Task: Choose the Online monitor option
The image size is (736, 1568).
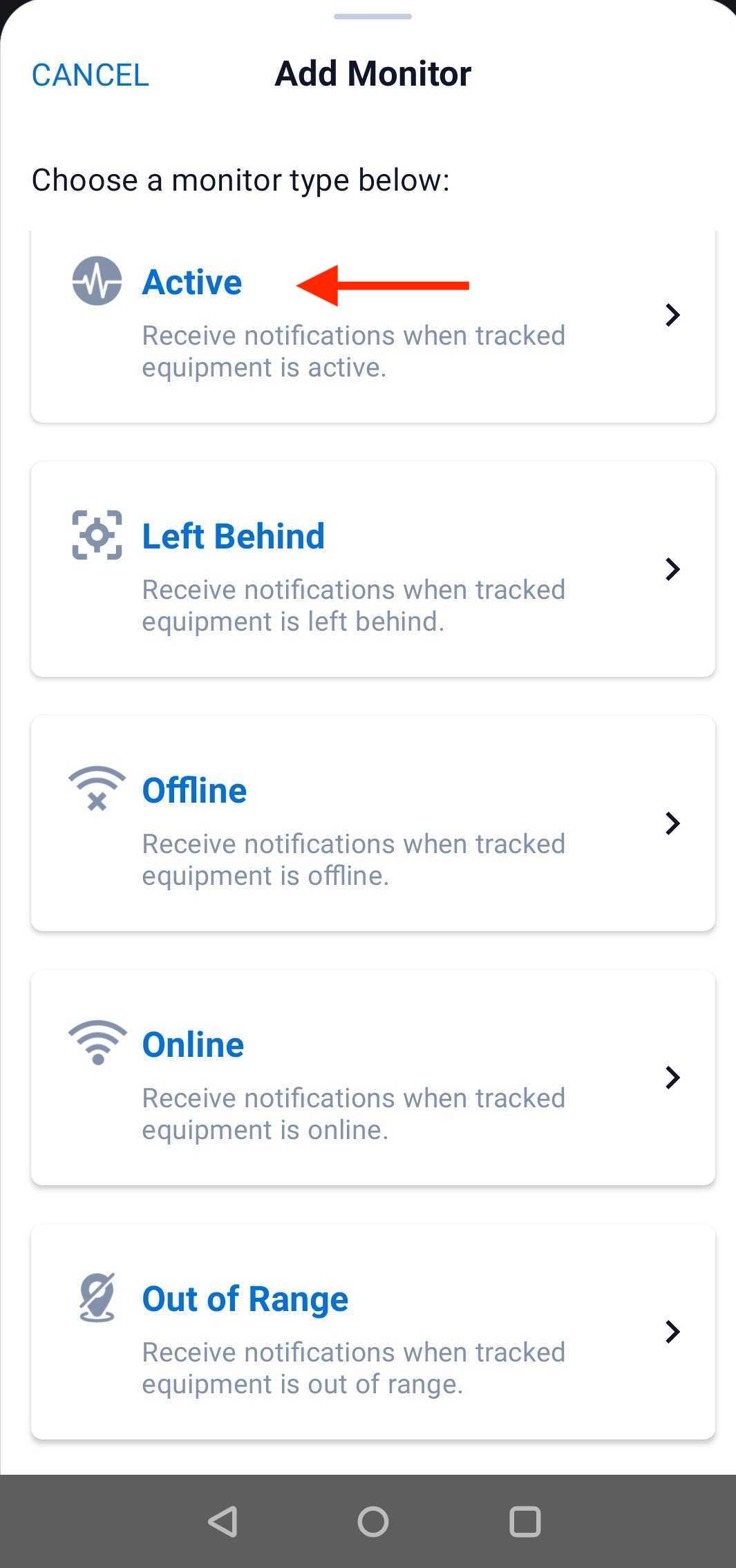Action: pos(193,1043)
